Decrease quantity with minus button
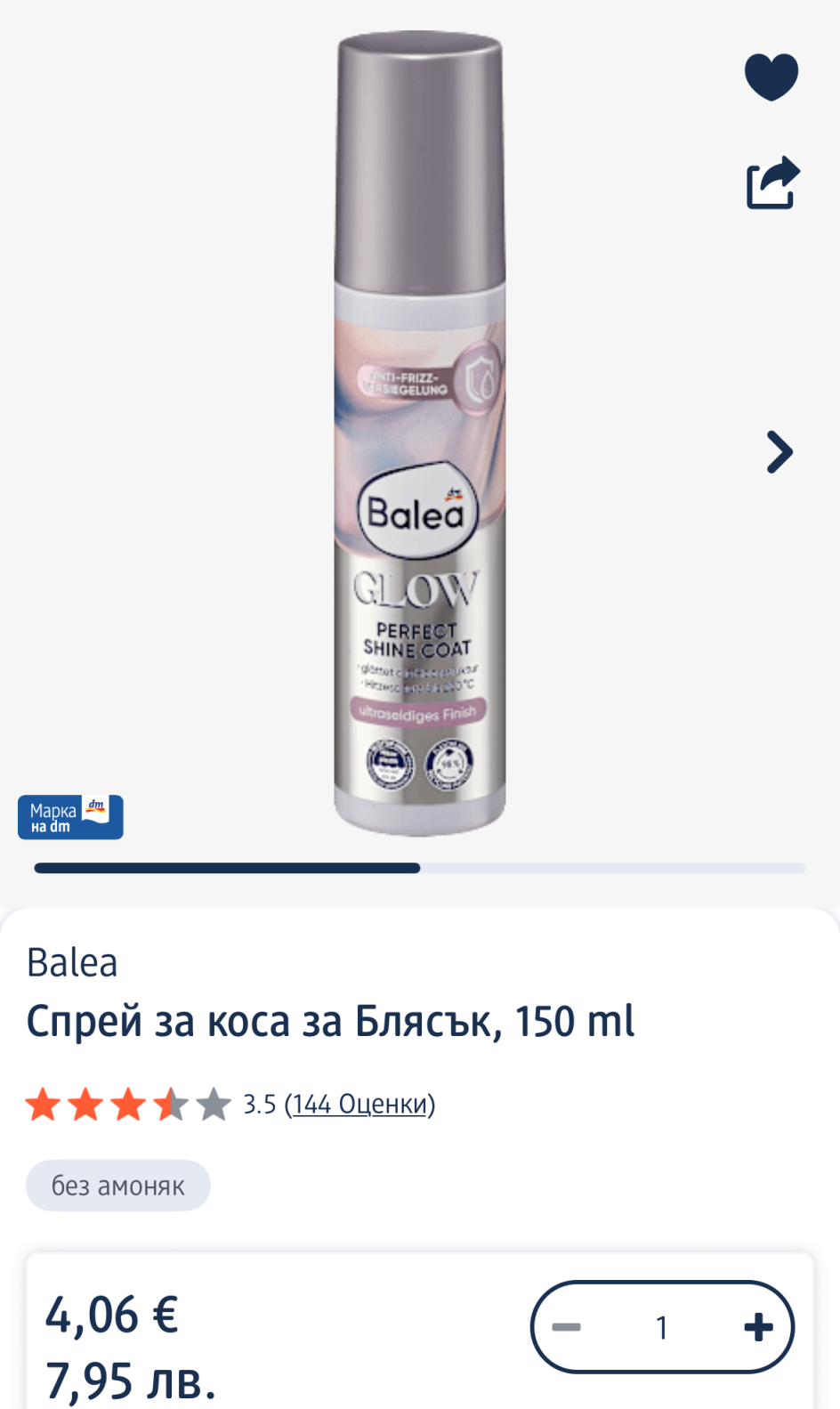840x1409 pixels. [566, 1327]
